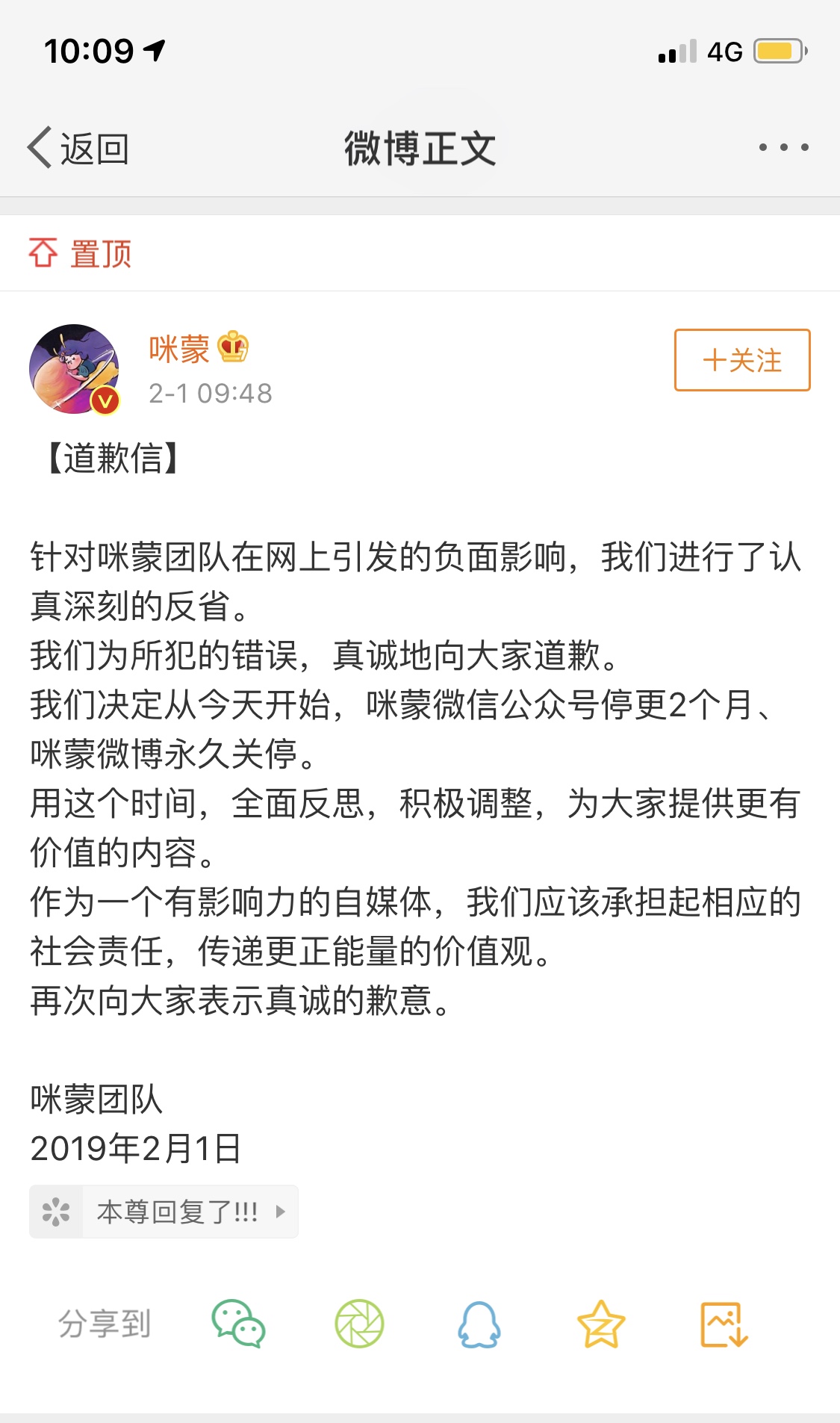Go back with the 返回 button
840x1423 pixels.
pyautogui.click(x=78, y=148)
